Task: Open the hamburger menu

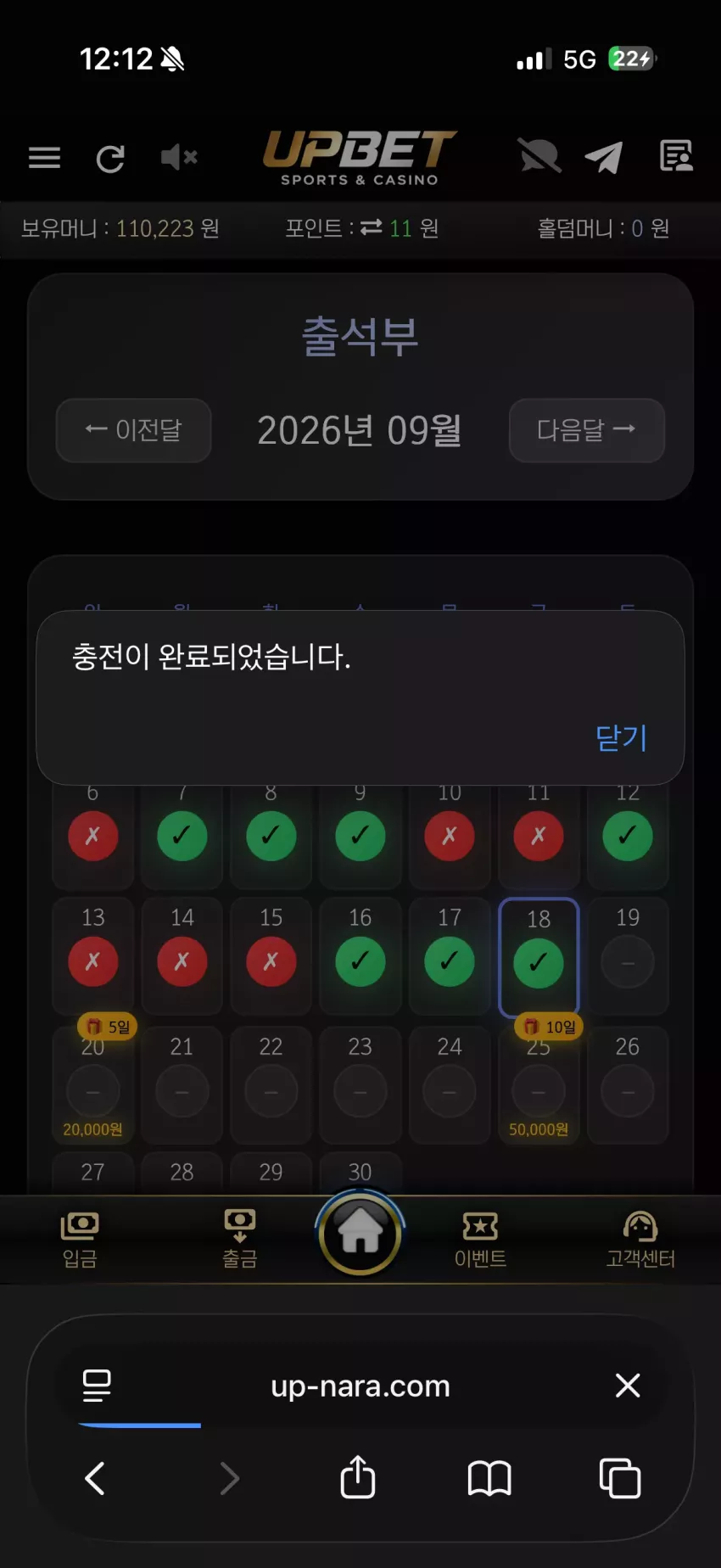Action: [44, 158]
